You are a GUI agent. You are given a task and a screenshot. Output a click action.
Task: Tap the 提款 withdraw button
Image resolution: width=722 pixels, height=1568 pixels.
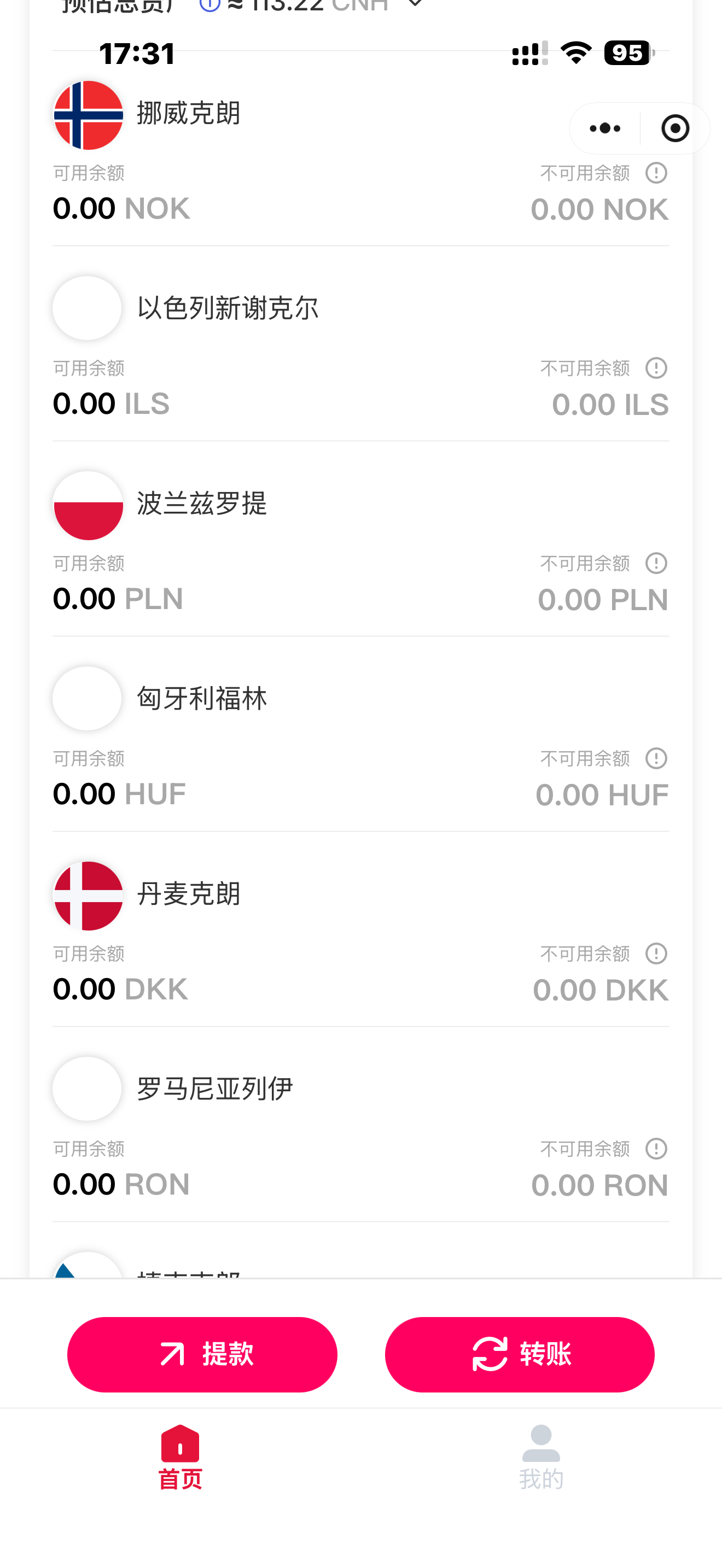[202, 1354]
